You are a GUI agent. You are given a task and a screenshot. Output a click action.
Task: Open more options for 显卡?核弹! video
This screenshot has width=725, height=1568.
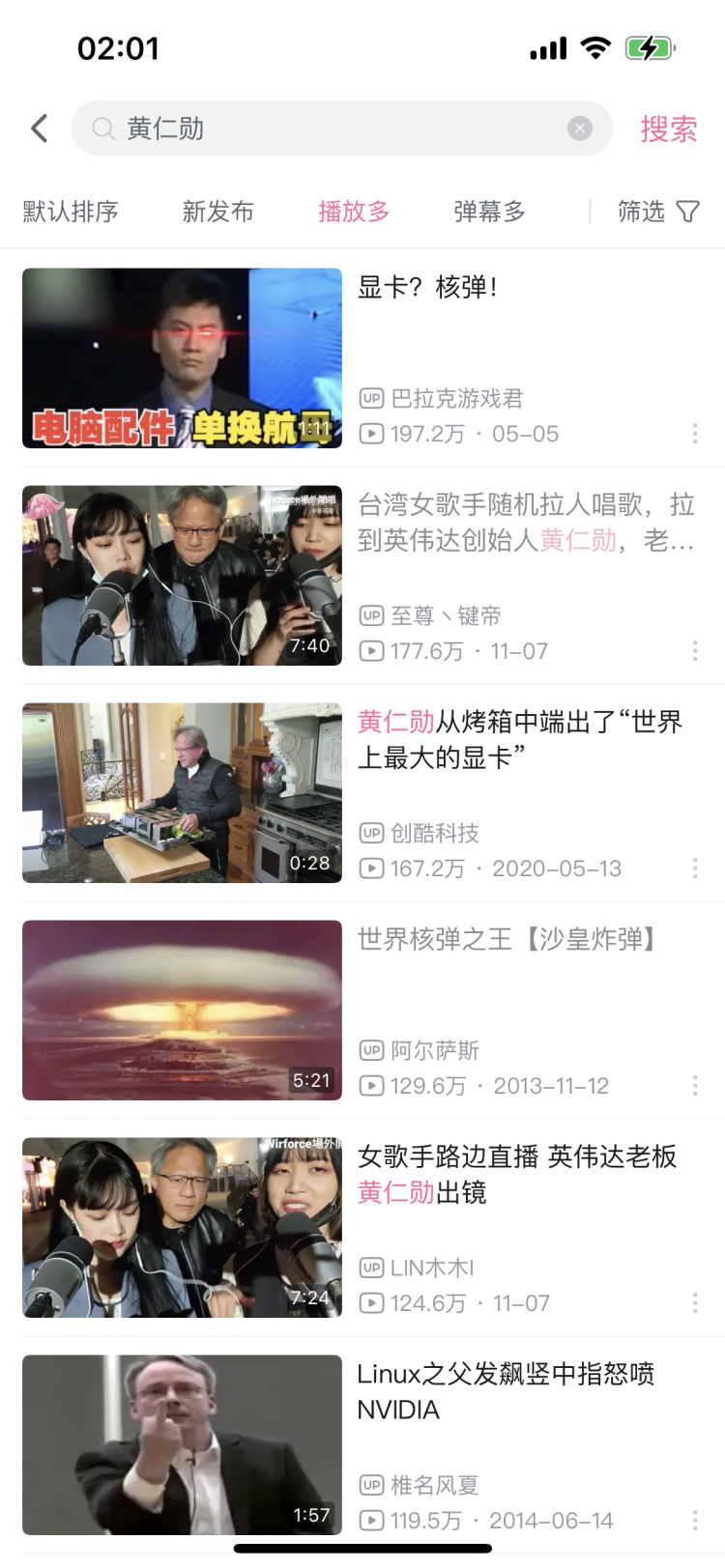click(695, 434)
